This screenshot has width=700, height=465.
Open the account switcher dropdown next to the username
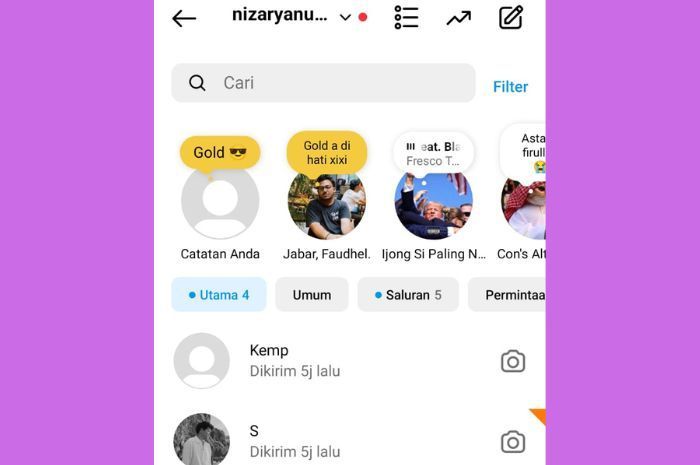click(x=345, y=17)
